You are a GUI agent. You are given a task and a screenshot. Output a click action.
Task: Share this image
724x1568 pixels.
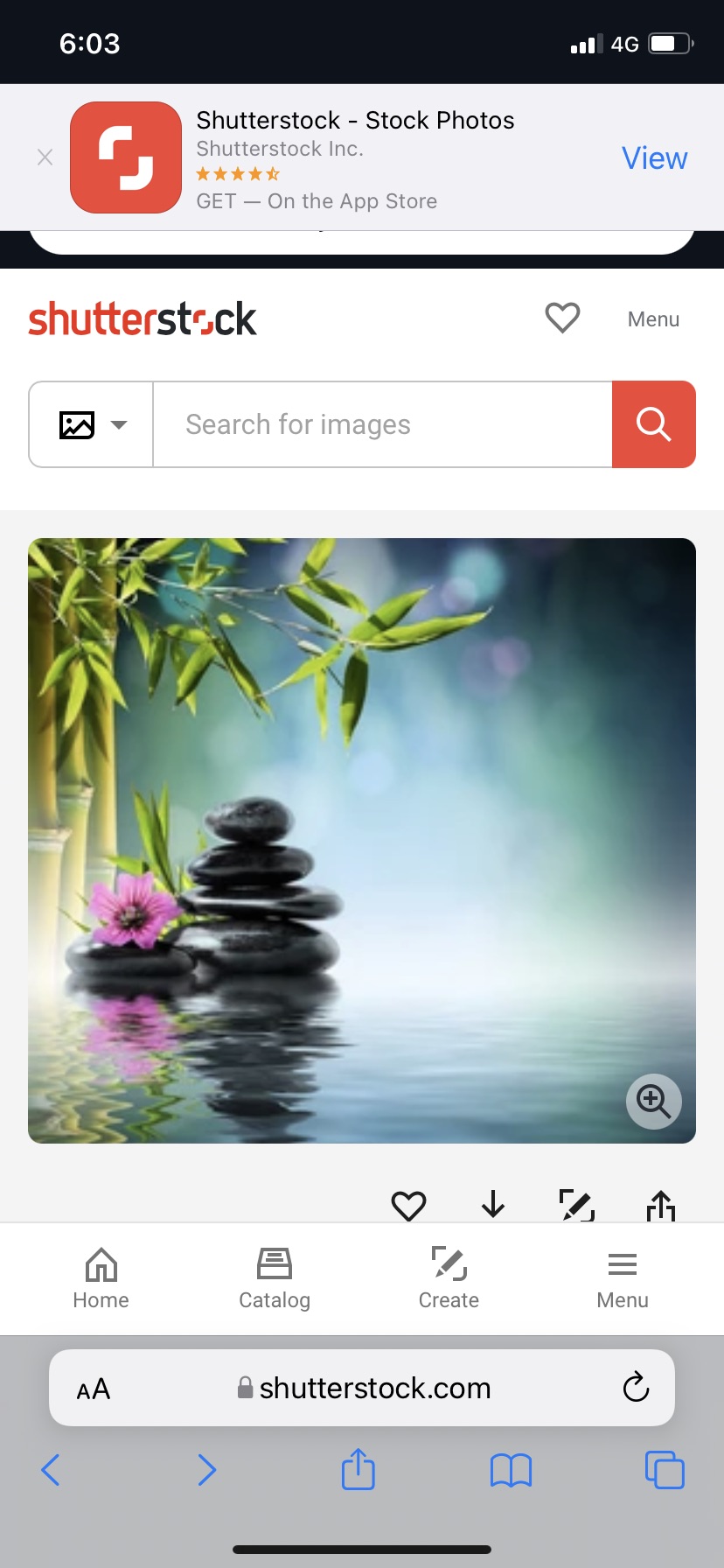pos(661,1206)
